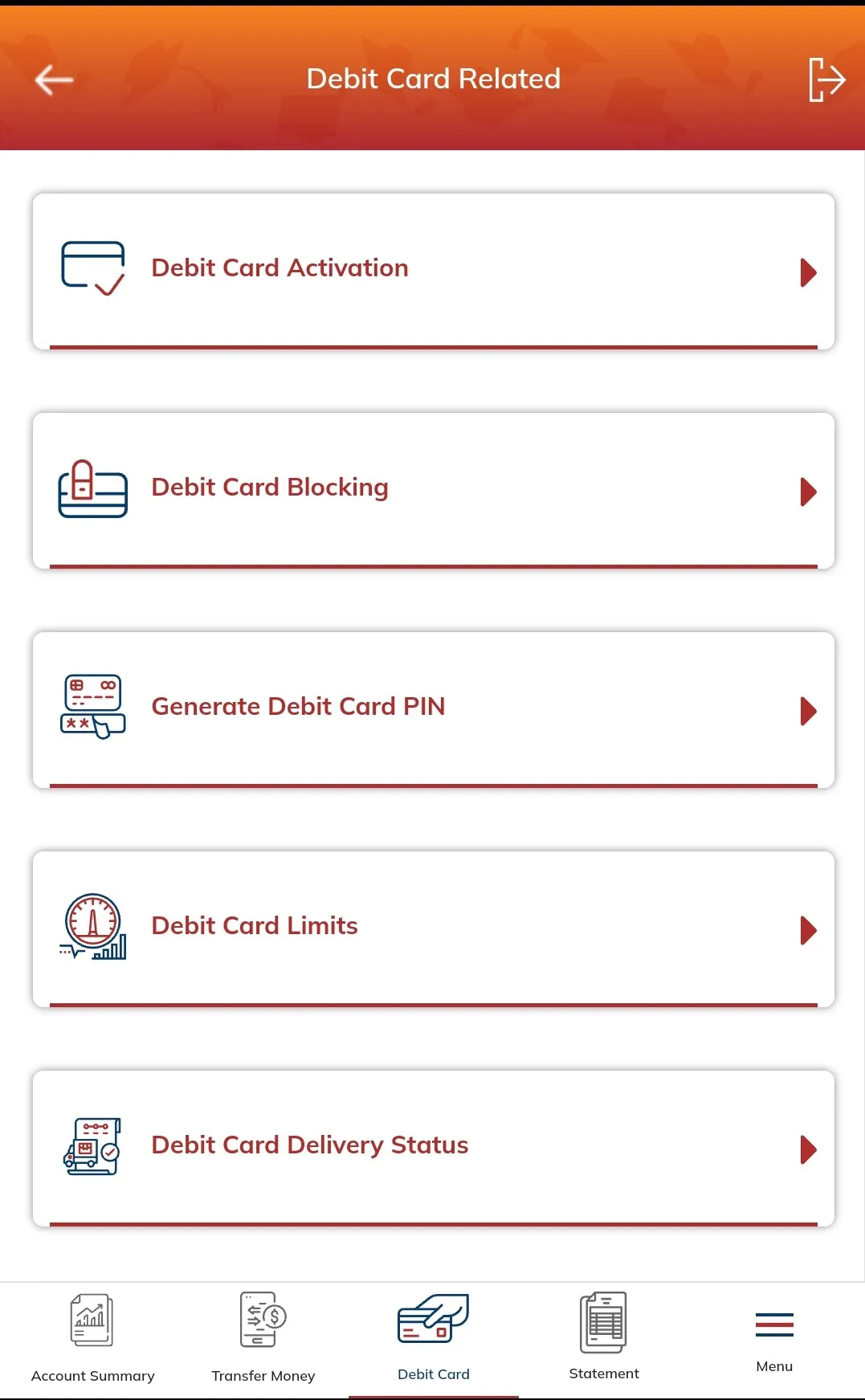Go back using the header arrow
Screen dimensions: 865x1400
click(54, 80)
